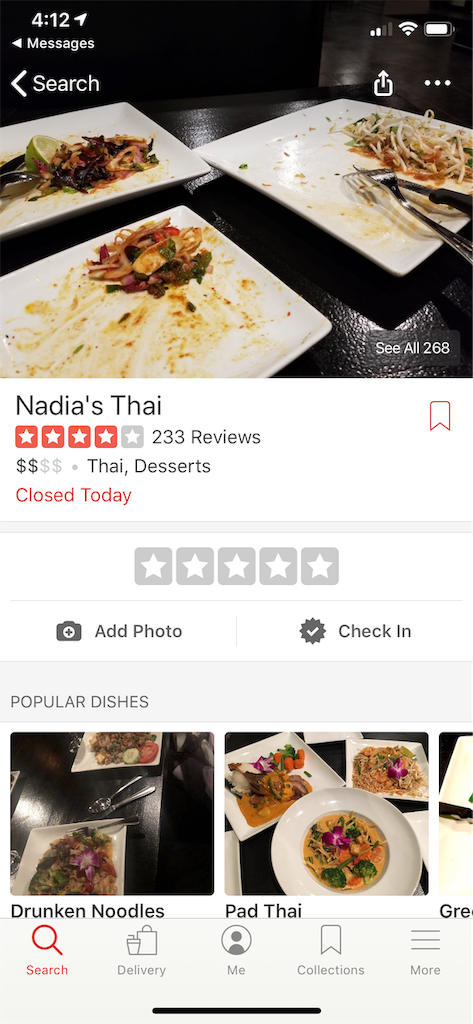The height and width of the screenshot is (1024, 473).
Task: Rate five stars in the rating row
Action: pos(320,566)
